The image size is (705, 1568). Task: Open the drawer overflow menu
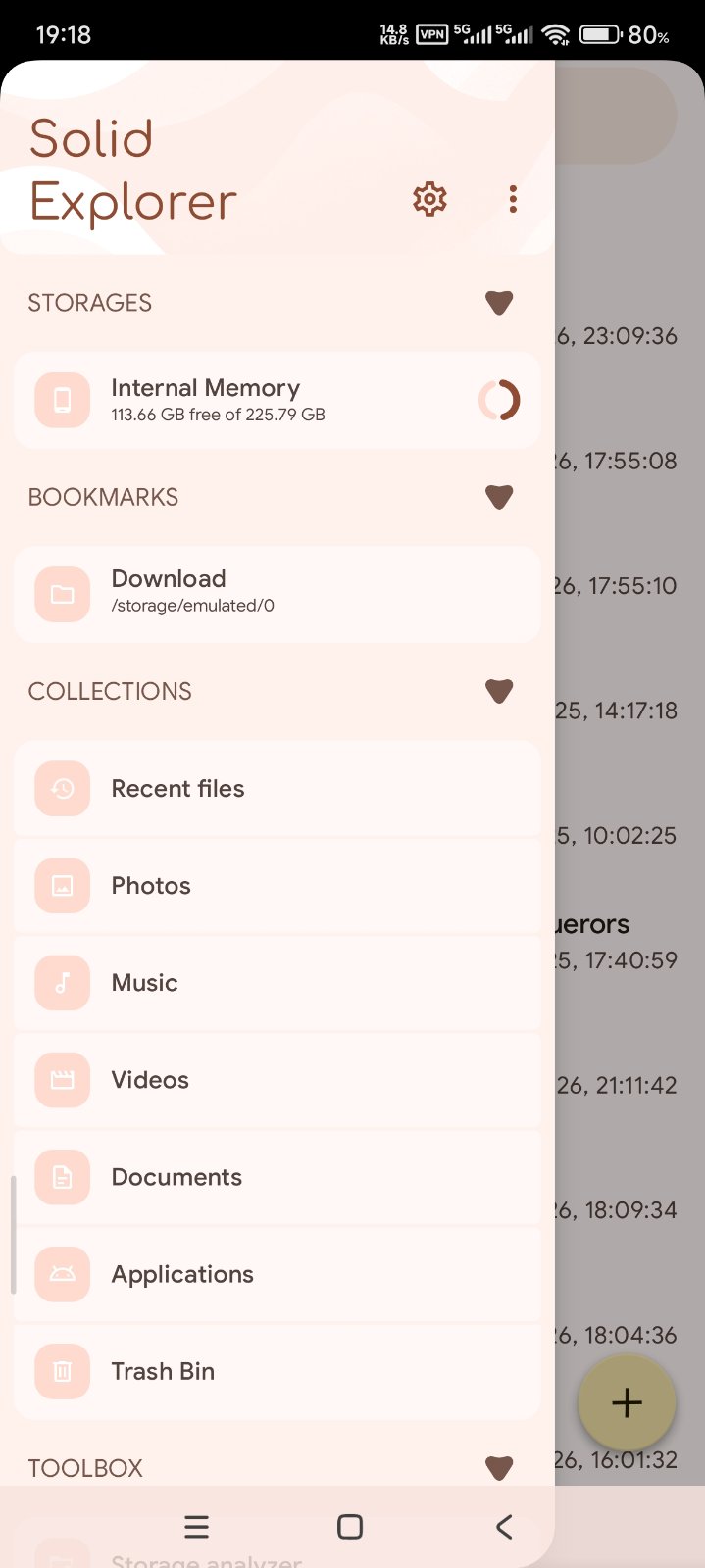tap(512, 200)
